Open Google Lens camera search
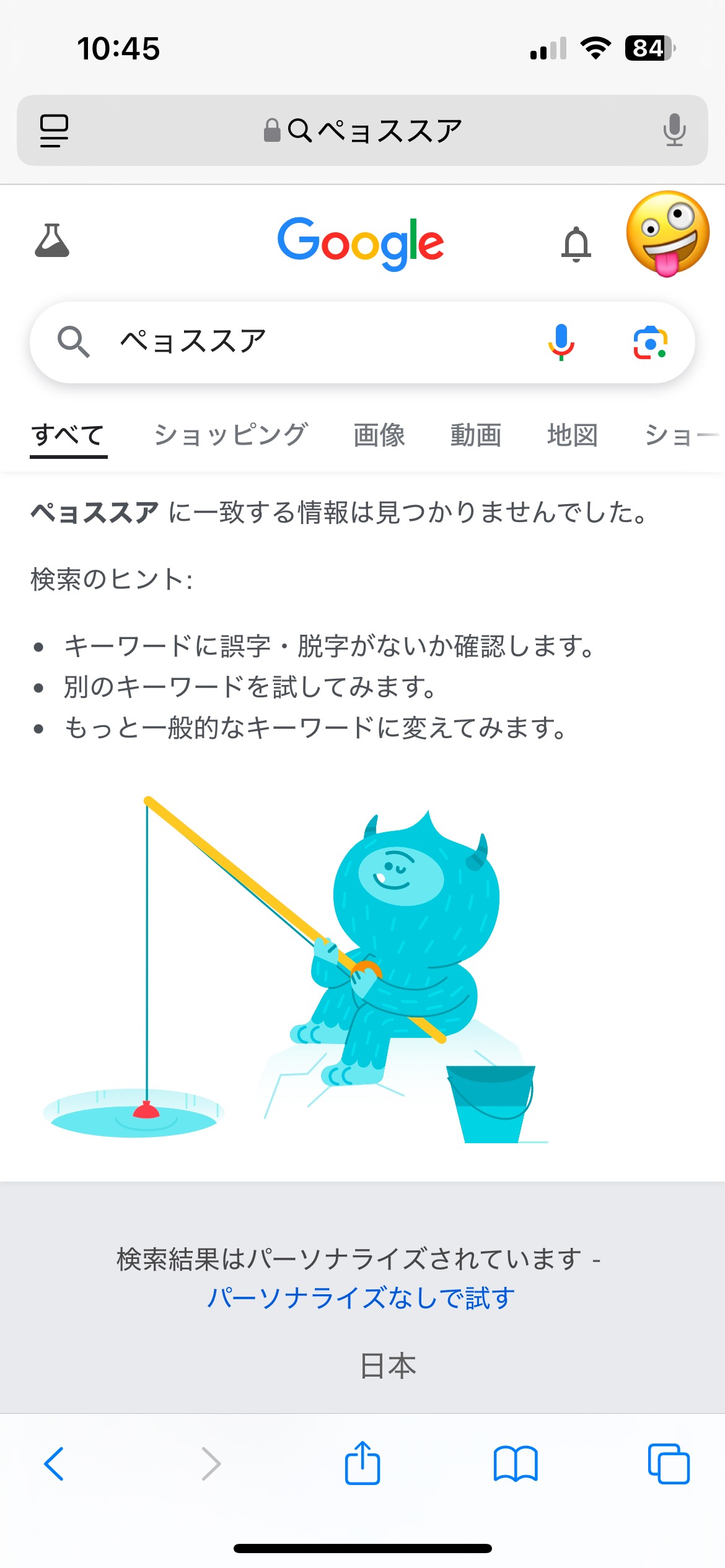The width and height of the screenshot is (725, 1568). [x=650, y=342]
